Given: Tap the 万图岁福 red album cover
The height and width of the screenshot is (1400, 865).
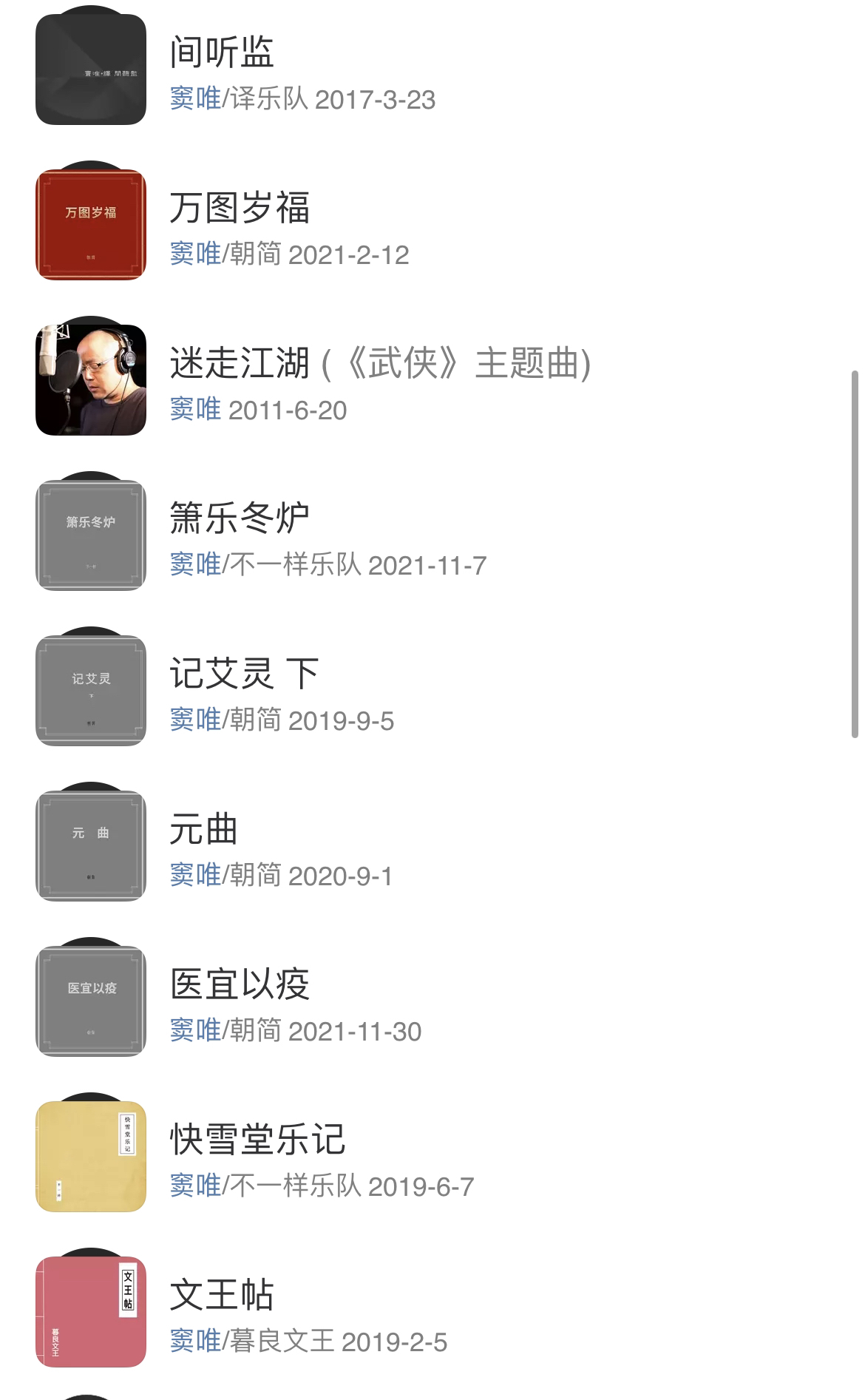Looking at the screenshot, I should click(91, 224).
